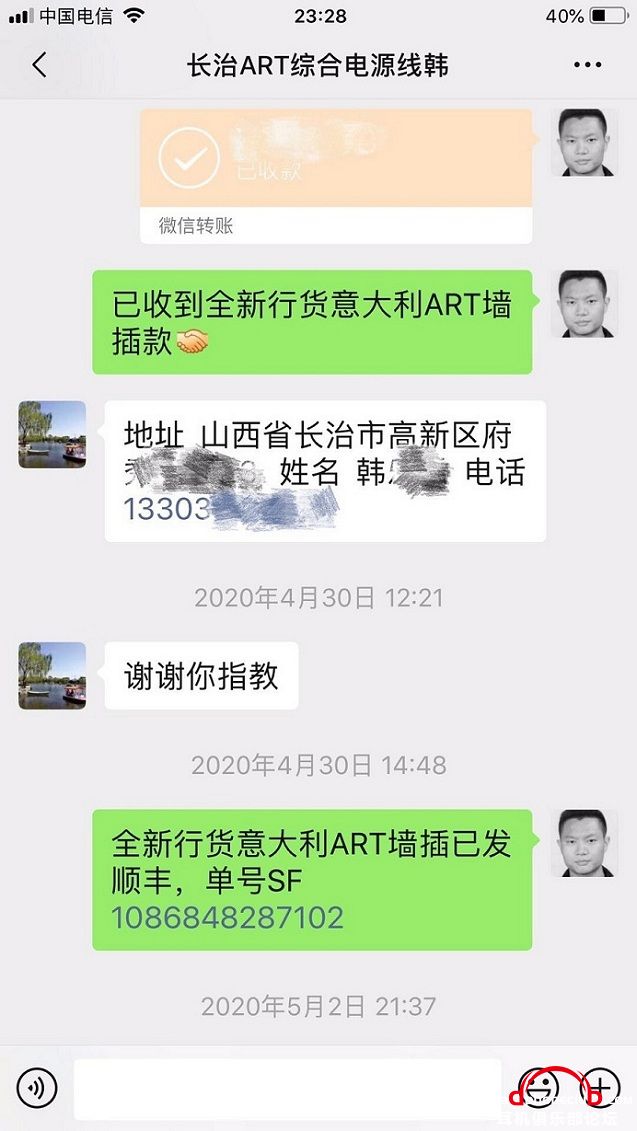Tap the message input field
This screenshot has width=637, height=1131.
coord(287,1088)
